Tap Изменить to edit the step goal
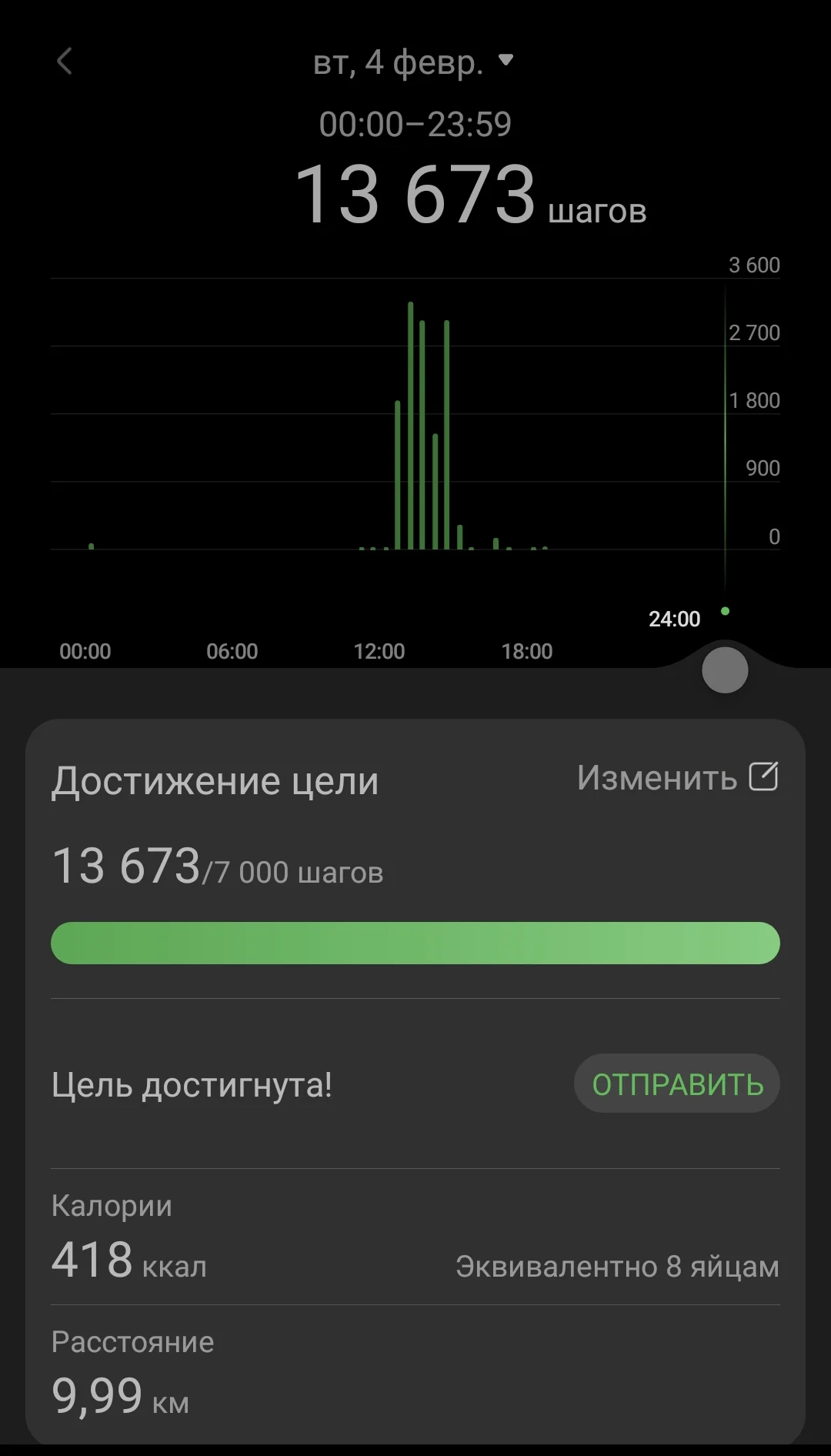 677,777
